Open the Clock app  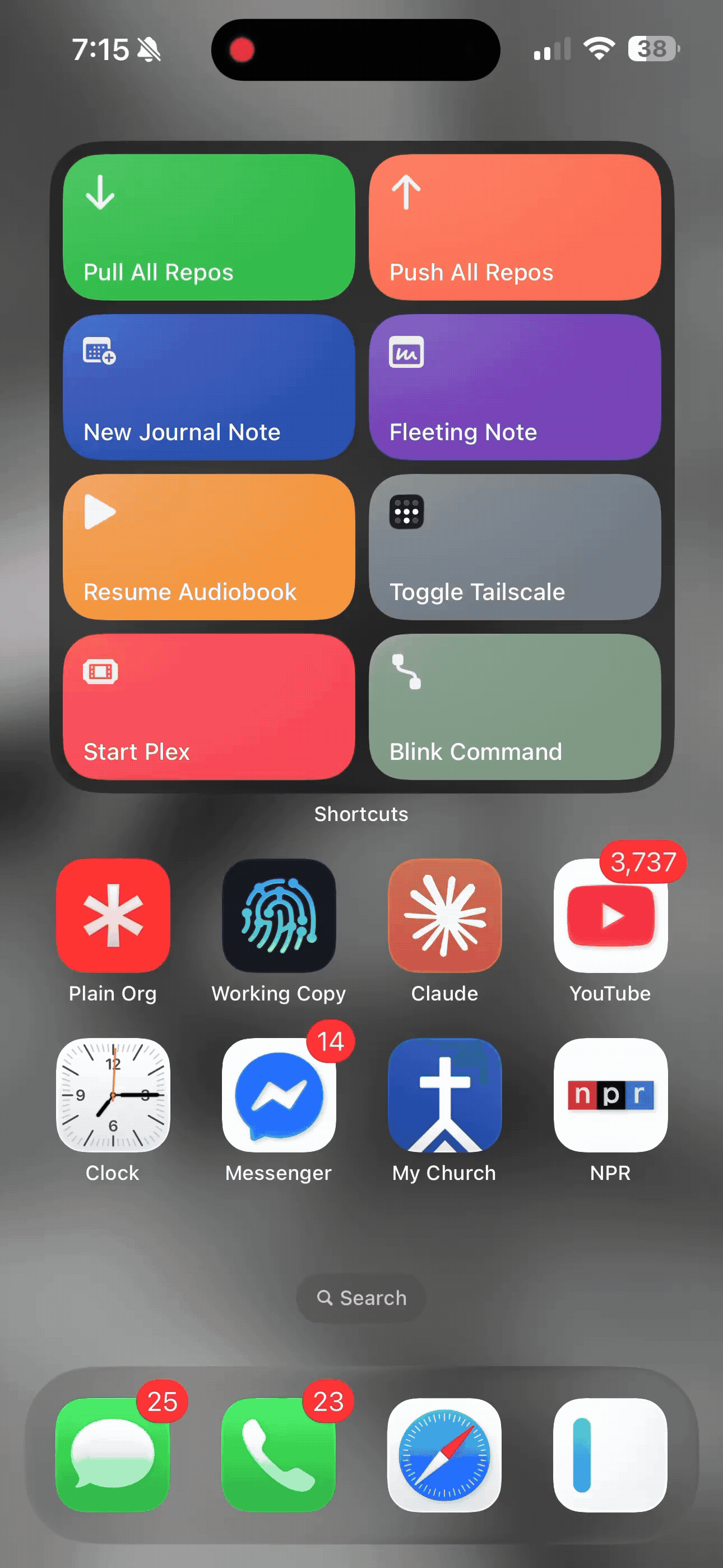tap(113, 1096)
